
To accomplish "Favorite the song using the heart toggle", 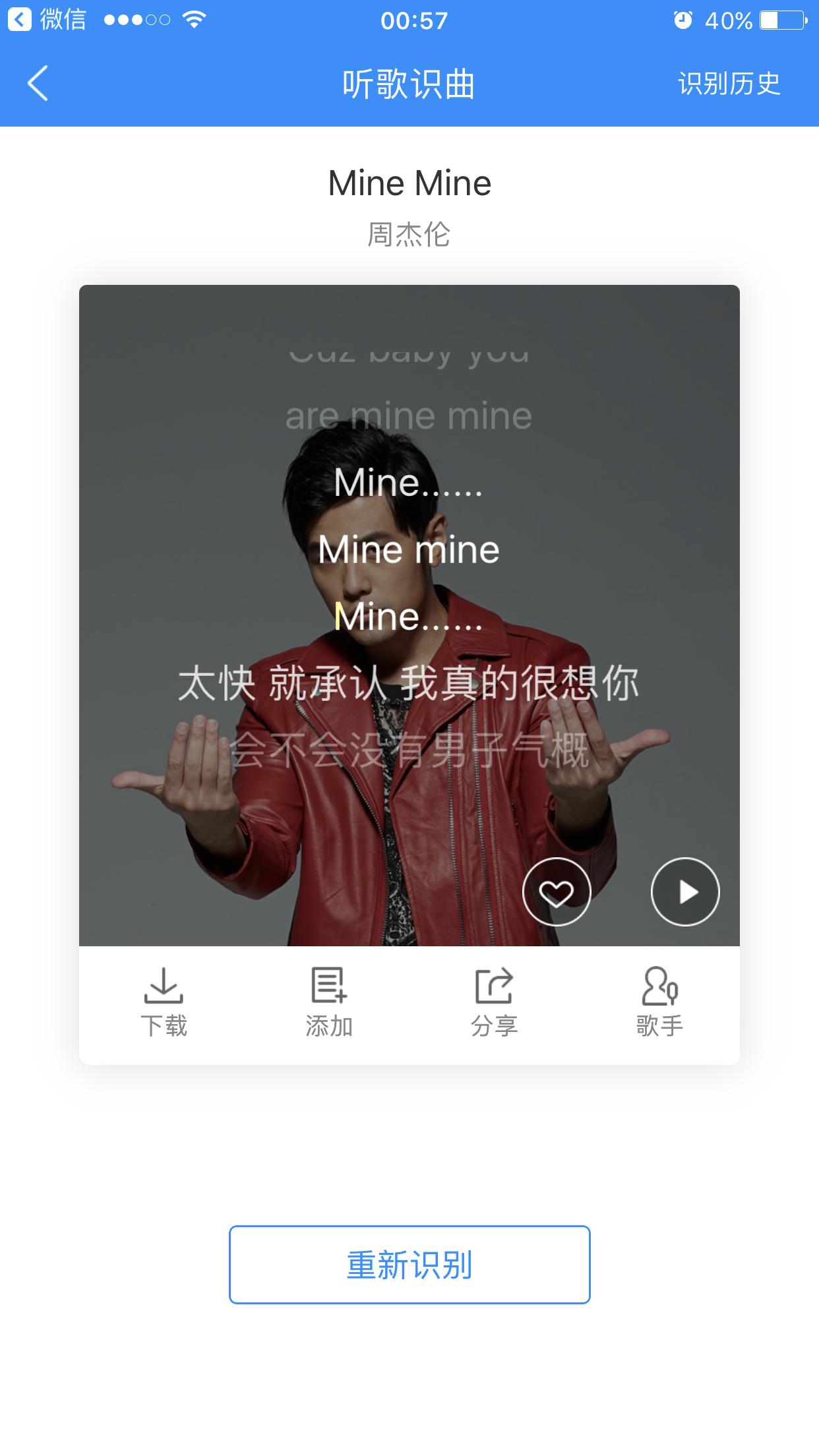I will pyautogui.click(x=557, y=891).
